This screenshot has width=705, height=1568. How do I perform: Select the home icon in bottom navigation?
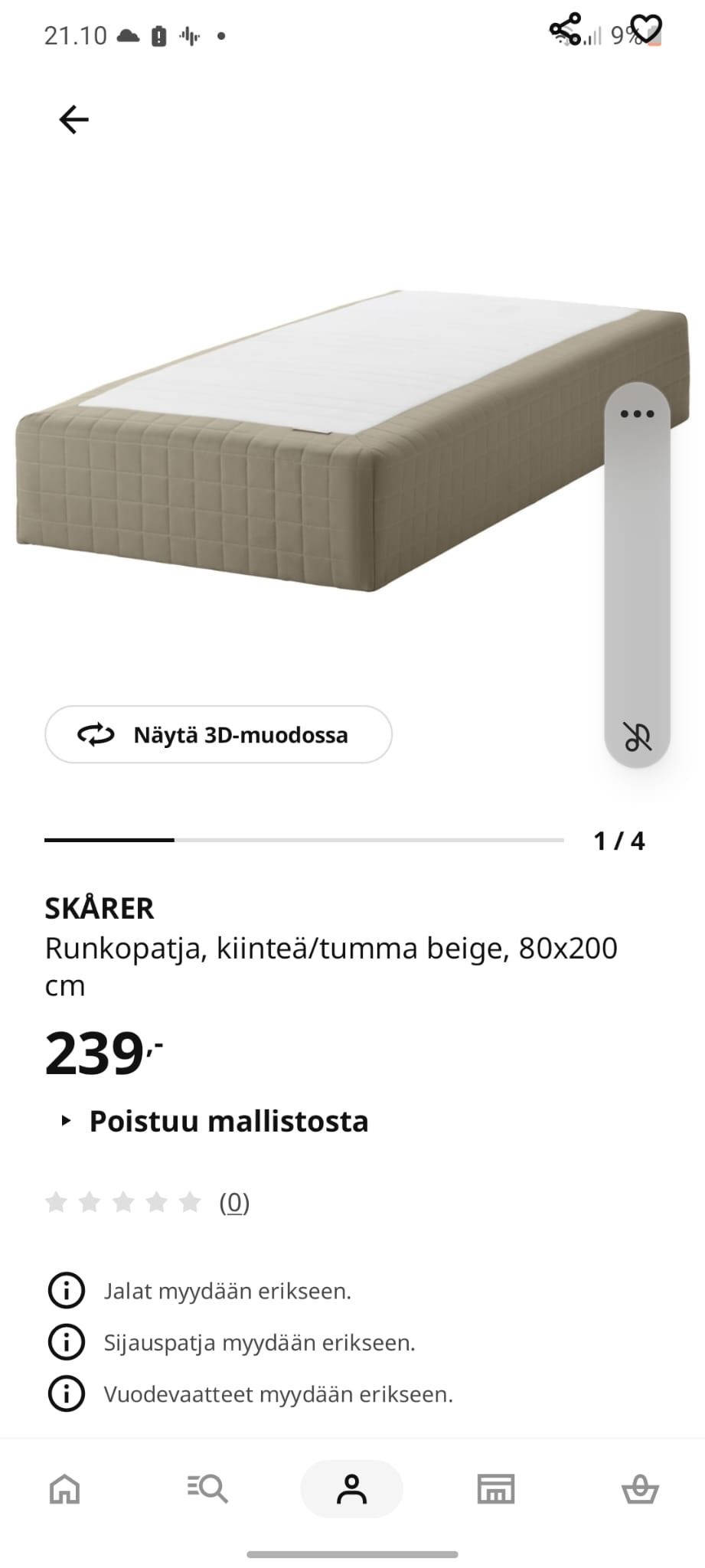(x=65, y=1488)
